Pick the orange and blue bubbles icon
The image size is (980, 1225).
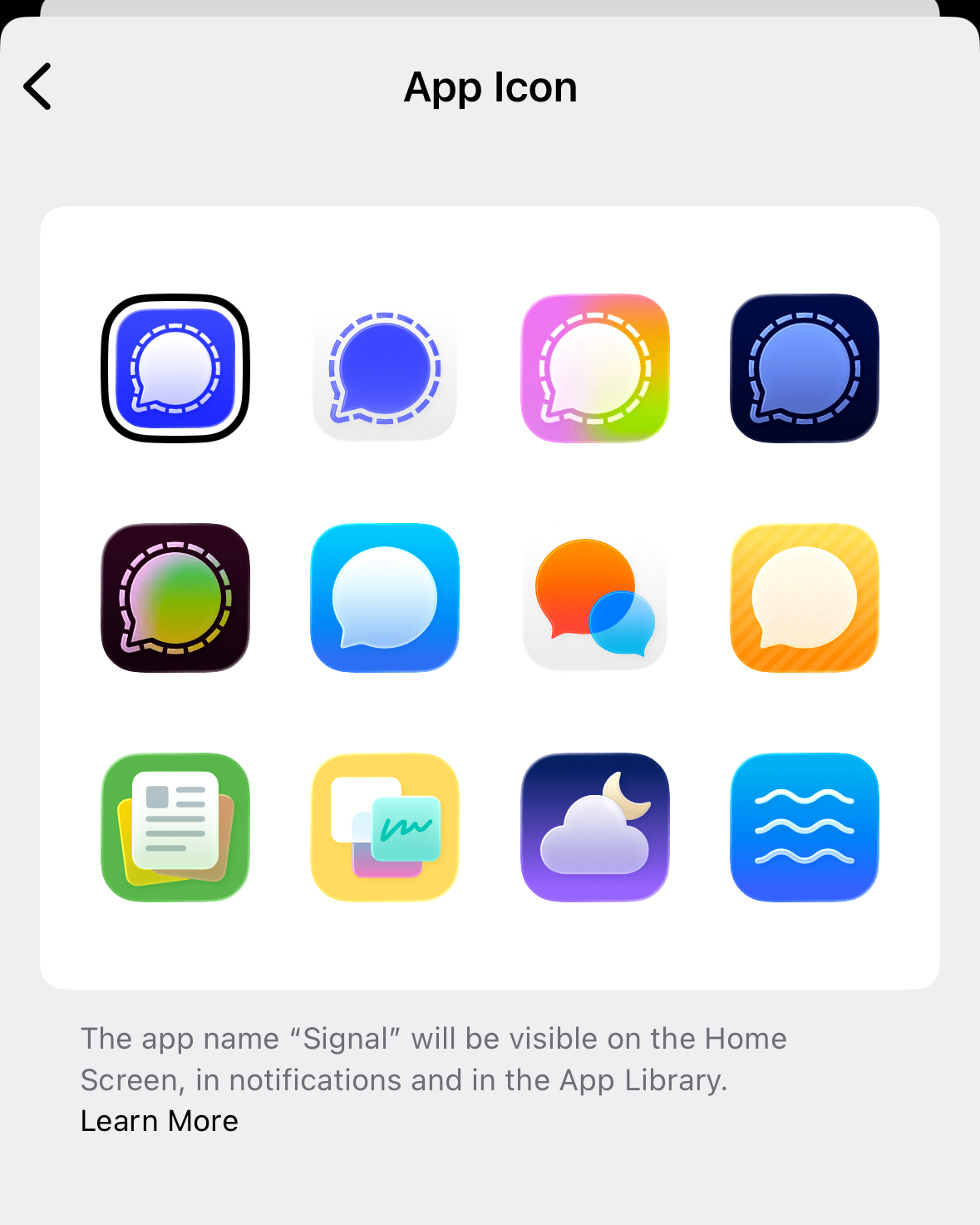coord(595,598)
